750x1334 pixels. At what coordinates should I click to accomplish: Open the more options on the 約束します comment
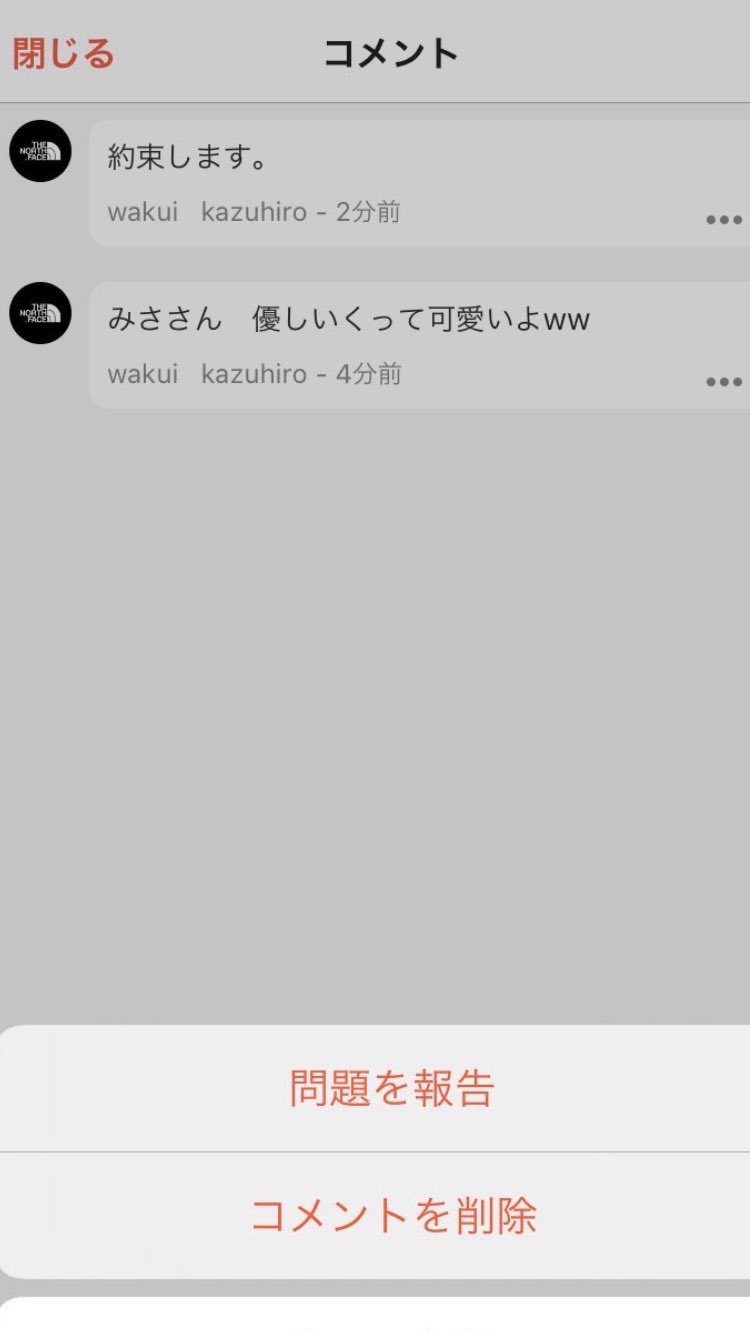click(723, 220)
